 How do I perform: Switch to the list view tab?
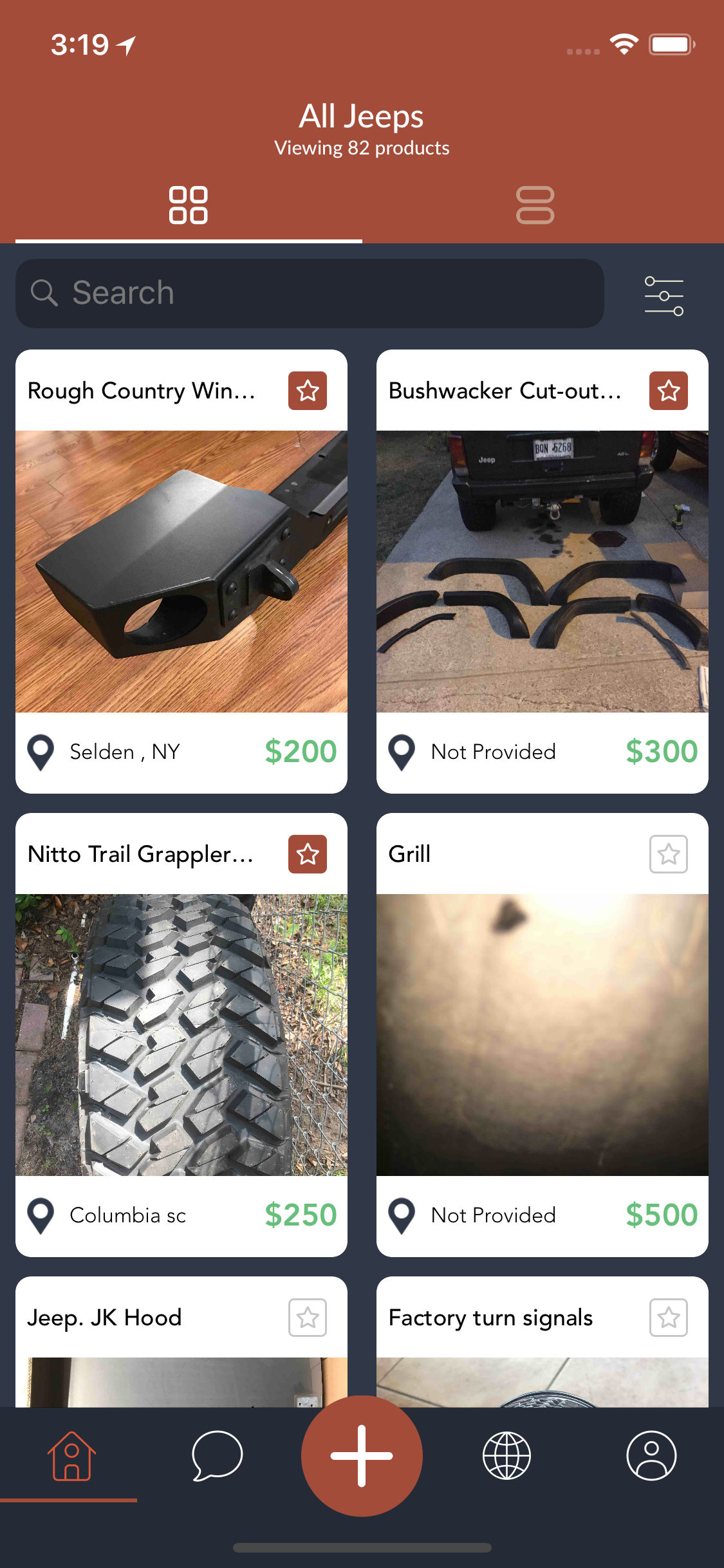535,205
